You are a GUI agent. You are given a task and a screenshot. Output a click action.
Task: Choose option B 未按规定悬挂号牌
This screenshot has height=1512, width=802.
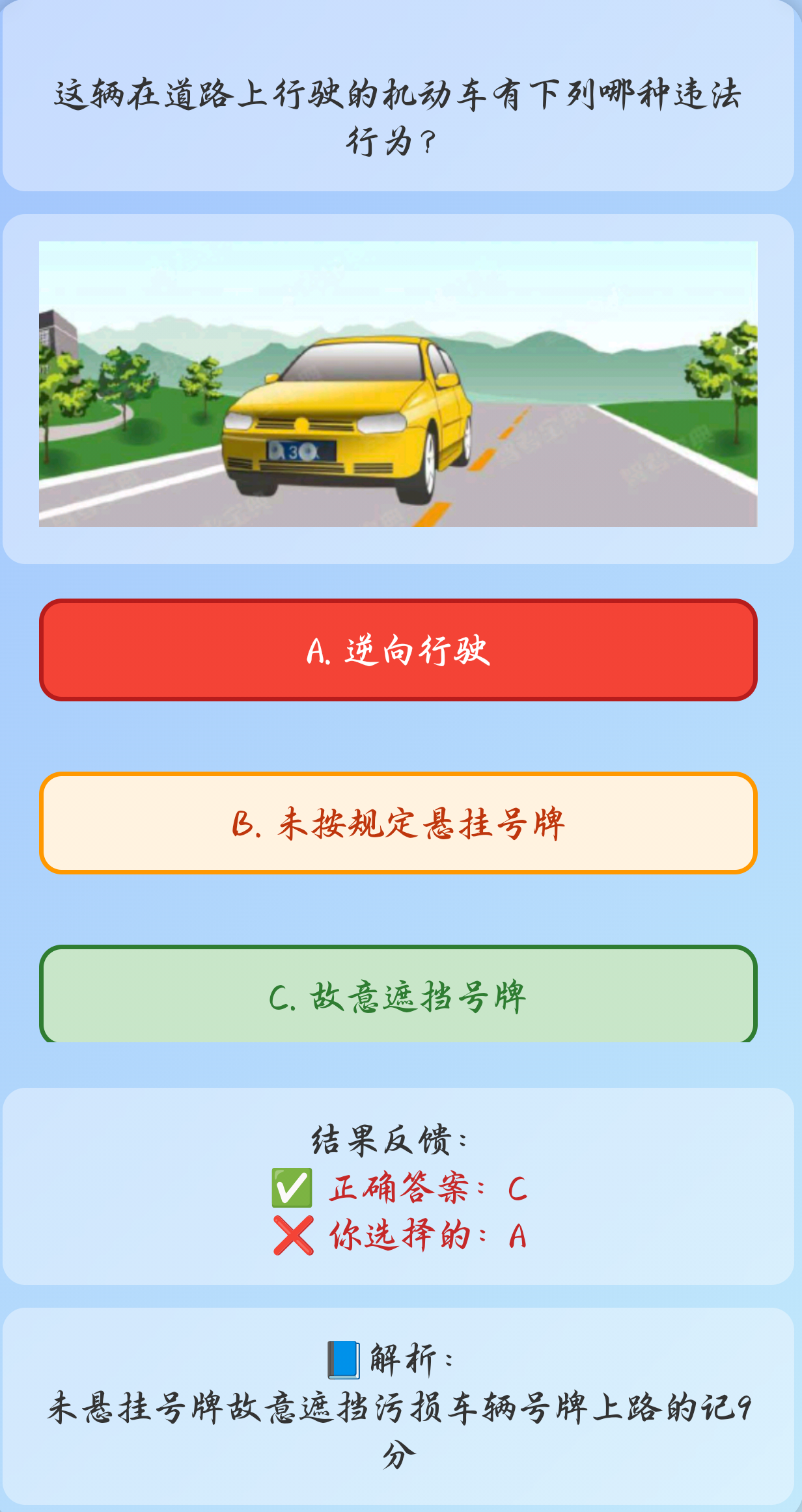click(398, 823)
